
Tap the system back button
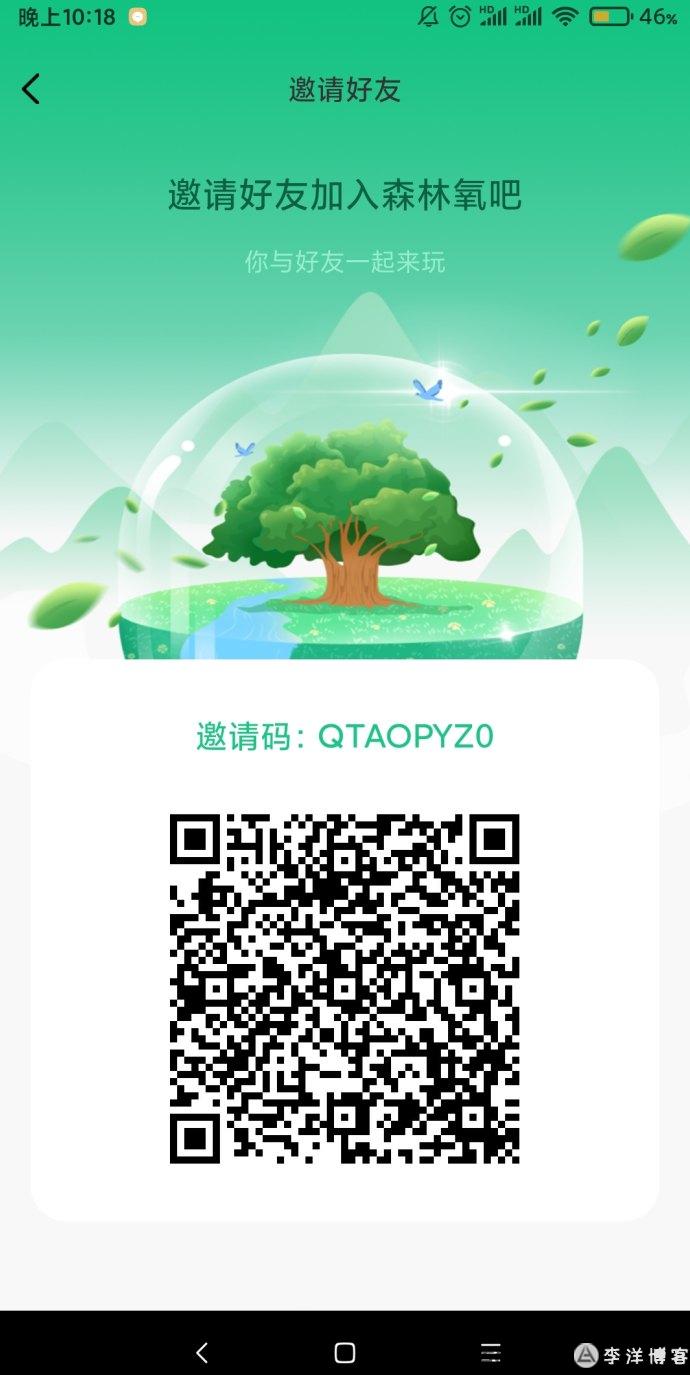(202, 1353)
